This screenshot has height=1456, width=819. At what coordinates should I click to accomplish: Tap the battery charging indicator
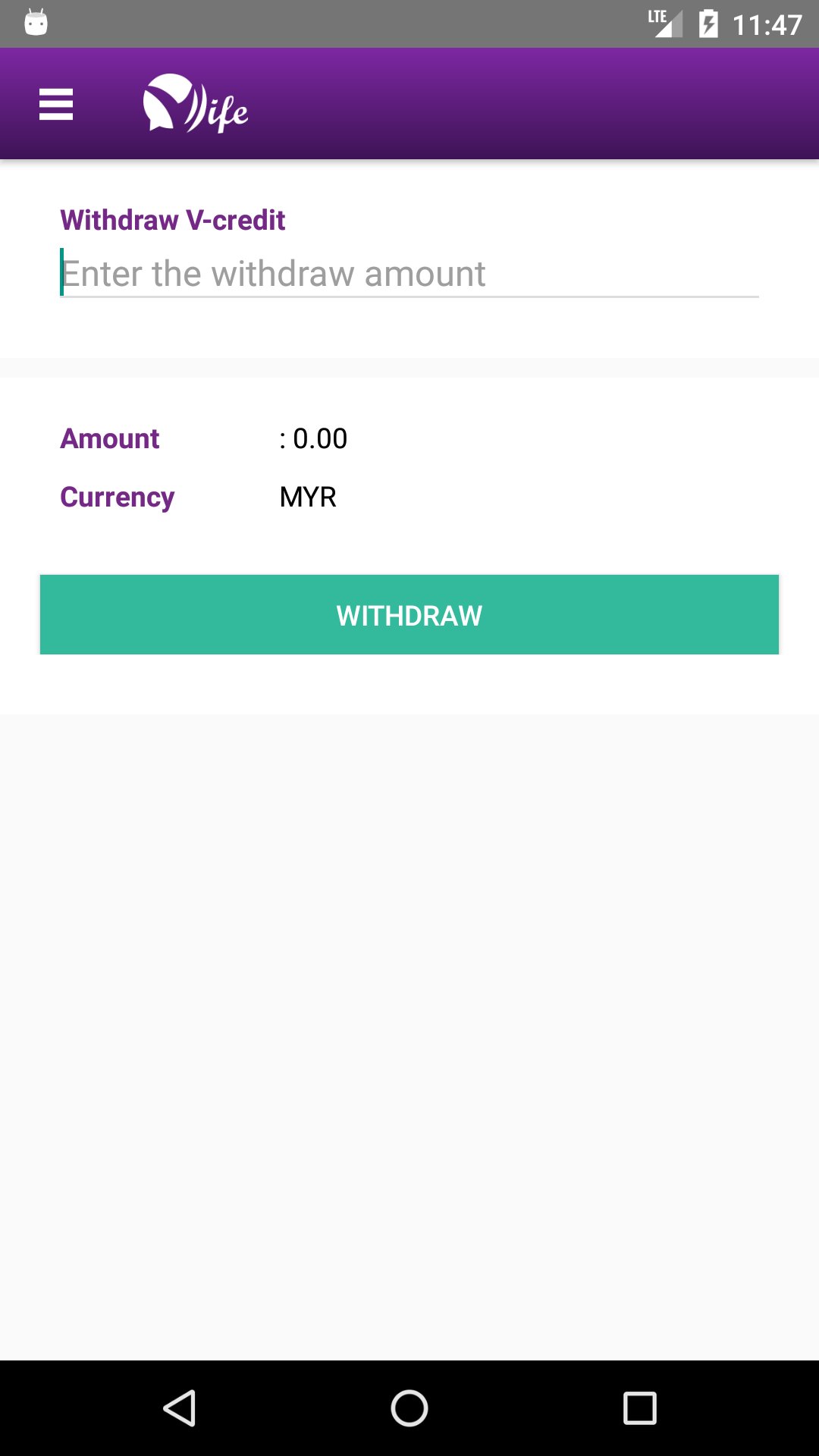708,23
